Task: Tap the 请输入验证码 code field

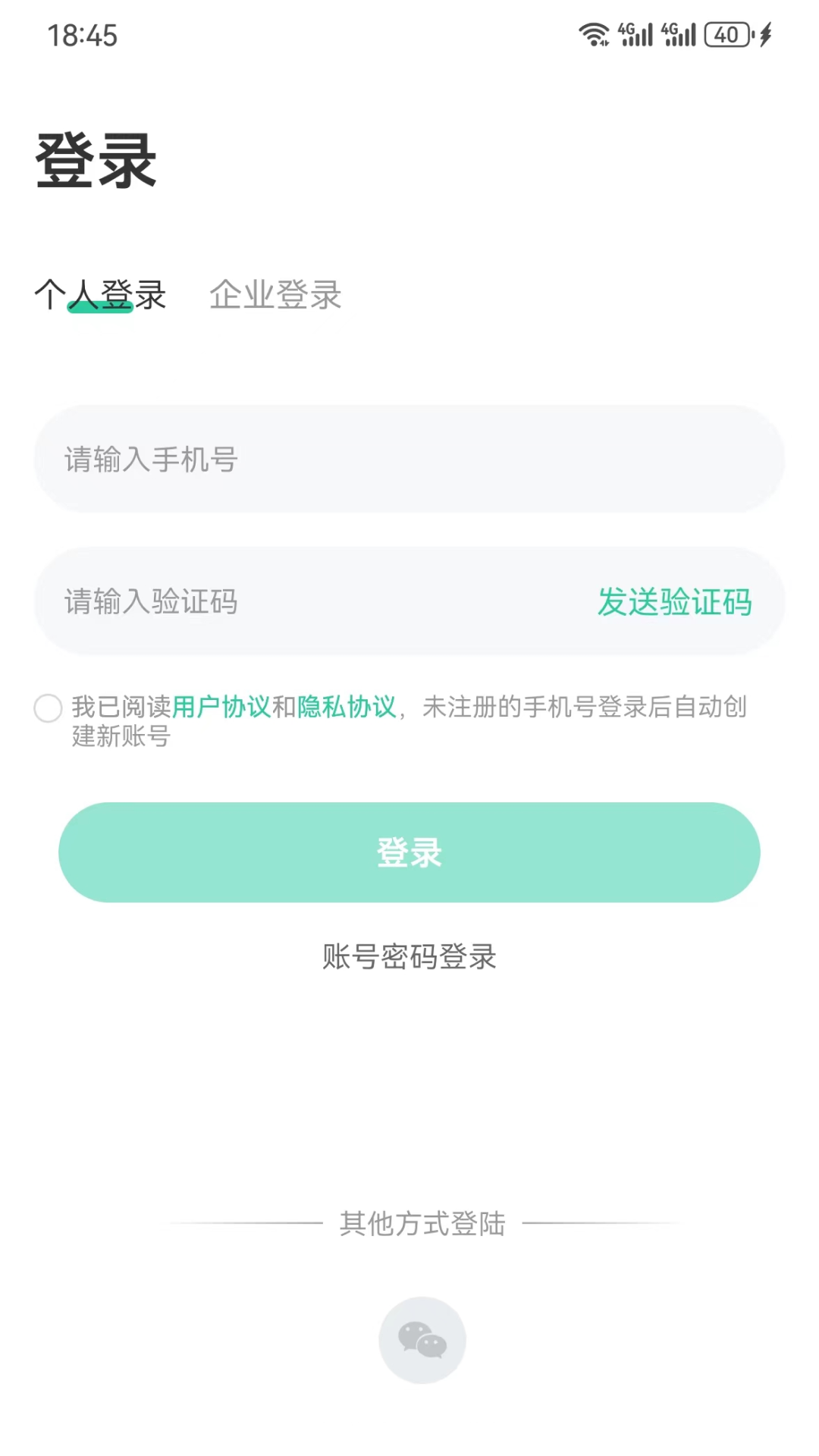Action: (303, 602)
